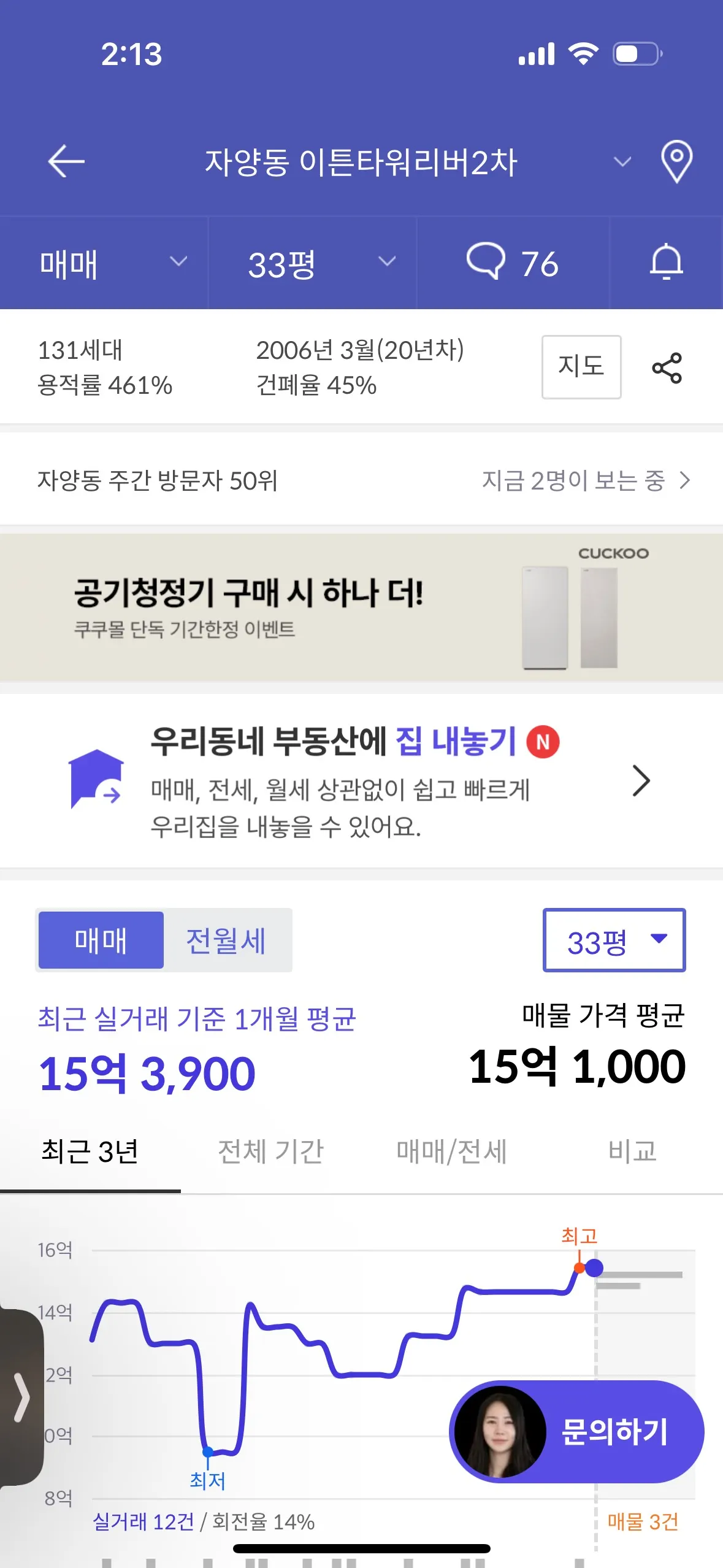Open the outlined 33평 dropdown near chart
The image size is (723, 1568).
[614, 940]
